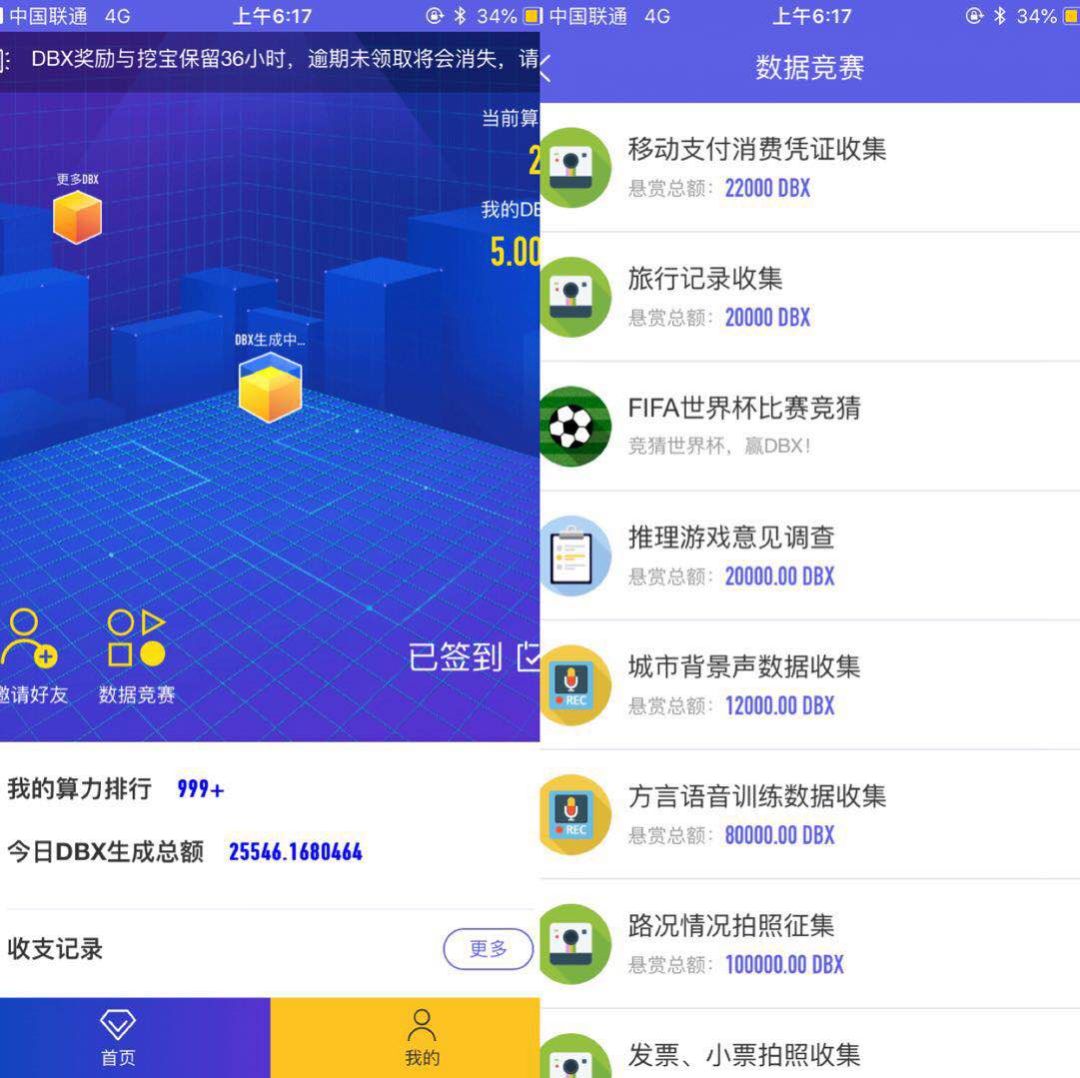The image size is (1080, 1078).
Task: Switch to the 我的 tab
Action: pos(421,1037)
